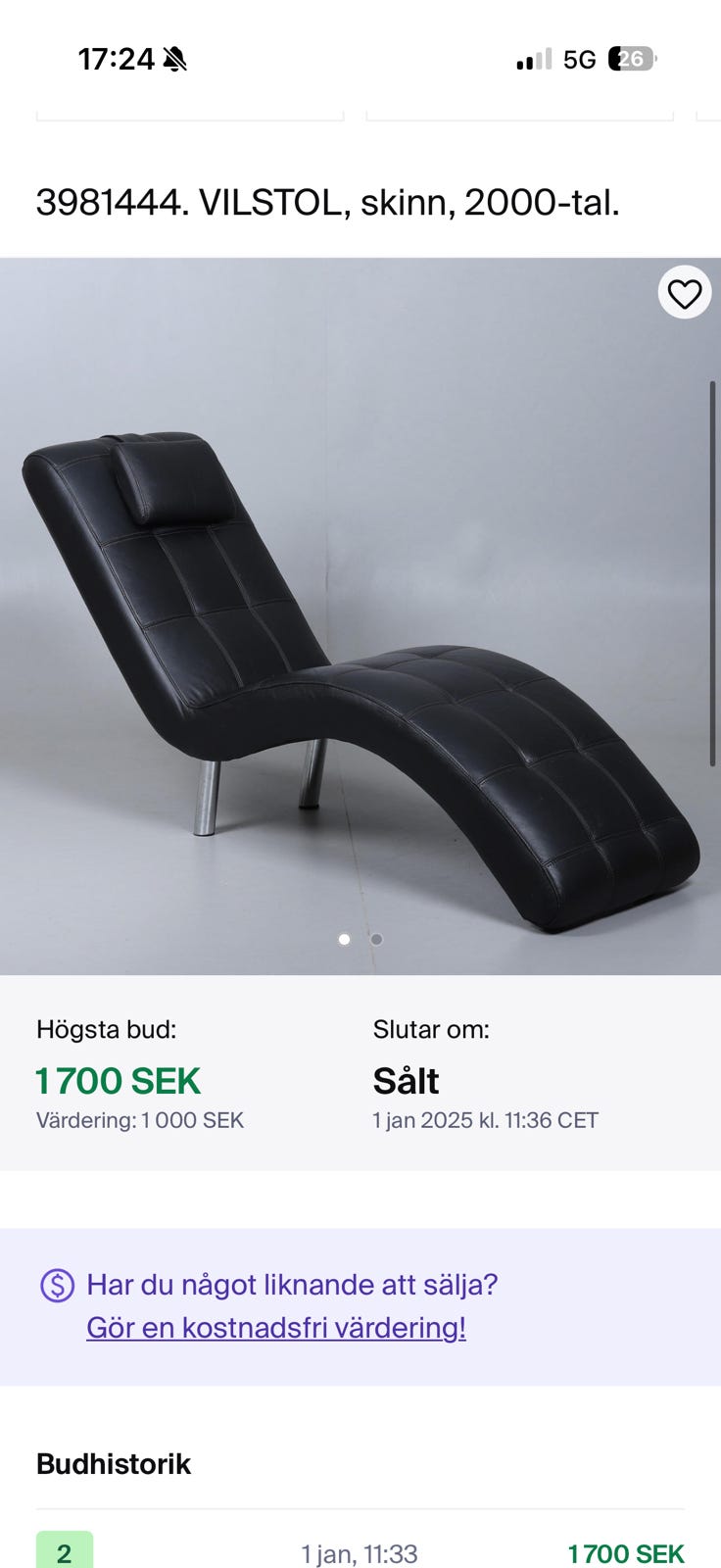Tap the Högsta bud 1700 SEK value
This screenshot has width=721, height=1568.
point(120,1081)
